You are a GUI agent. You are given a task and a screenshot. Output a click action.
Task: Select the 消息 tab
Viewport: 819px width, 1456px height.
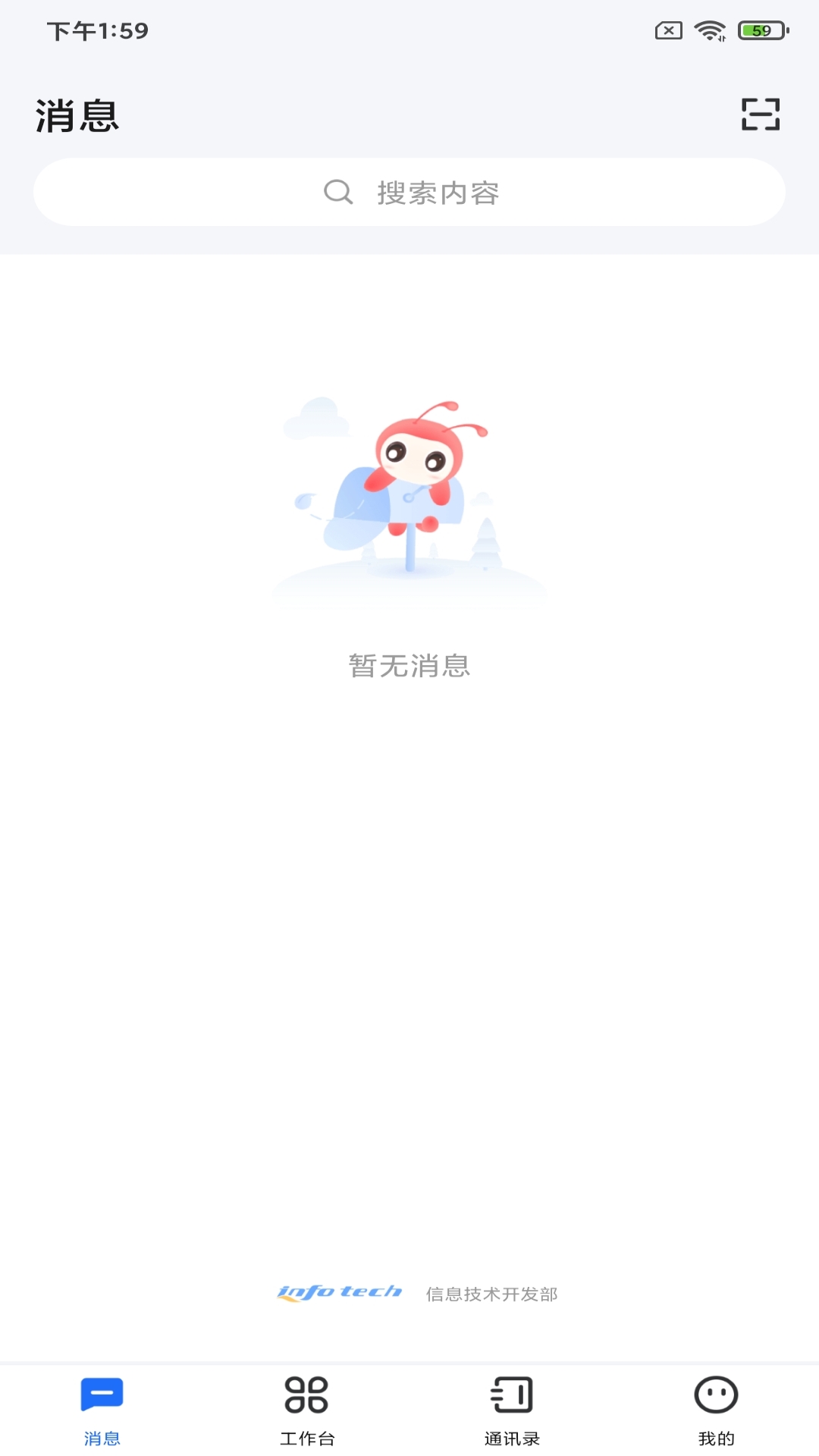(102, 1410)
